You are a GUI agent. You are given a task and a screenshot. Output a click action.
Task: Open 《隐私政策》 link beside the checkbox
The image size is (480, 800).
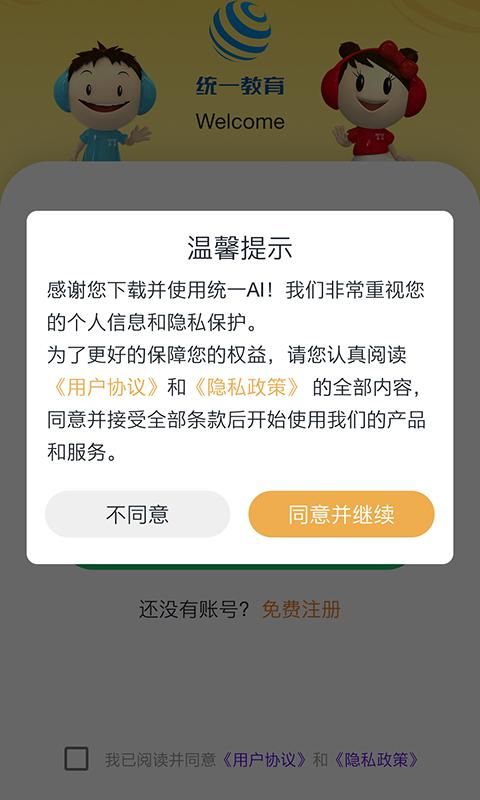point(377,760)
